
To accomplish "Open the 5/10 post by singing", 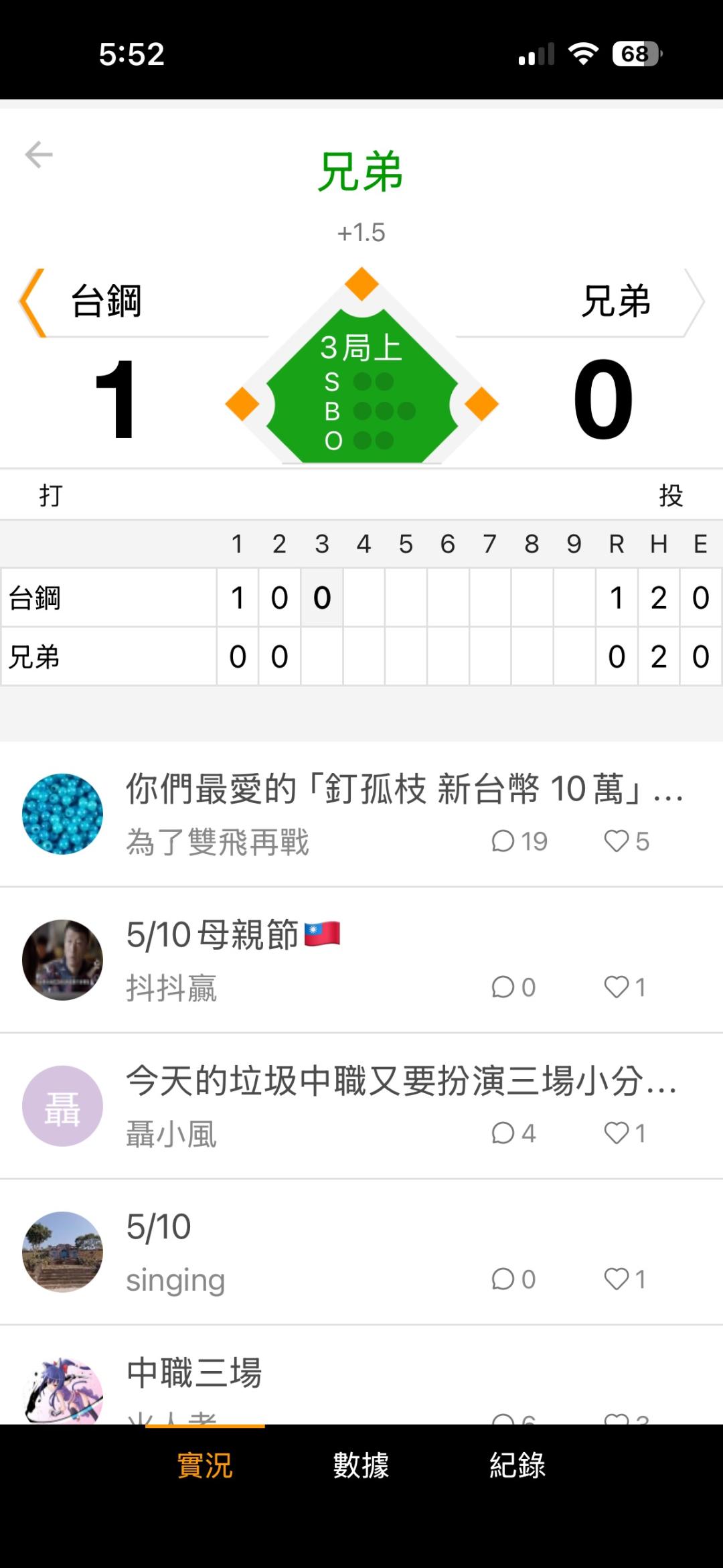I will pos(361,1252).
